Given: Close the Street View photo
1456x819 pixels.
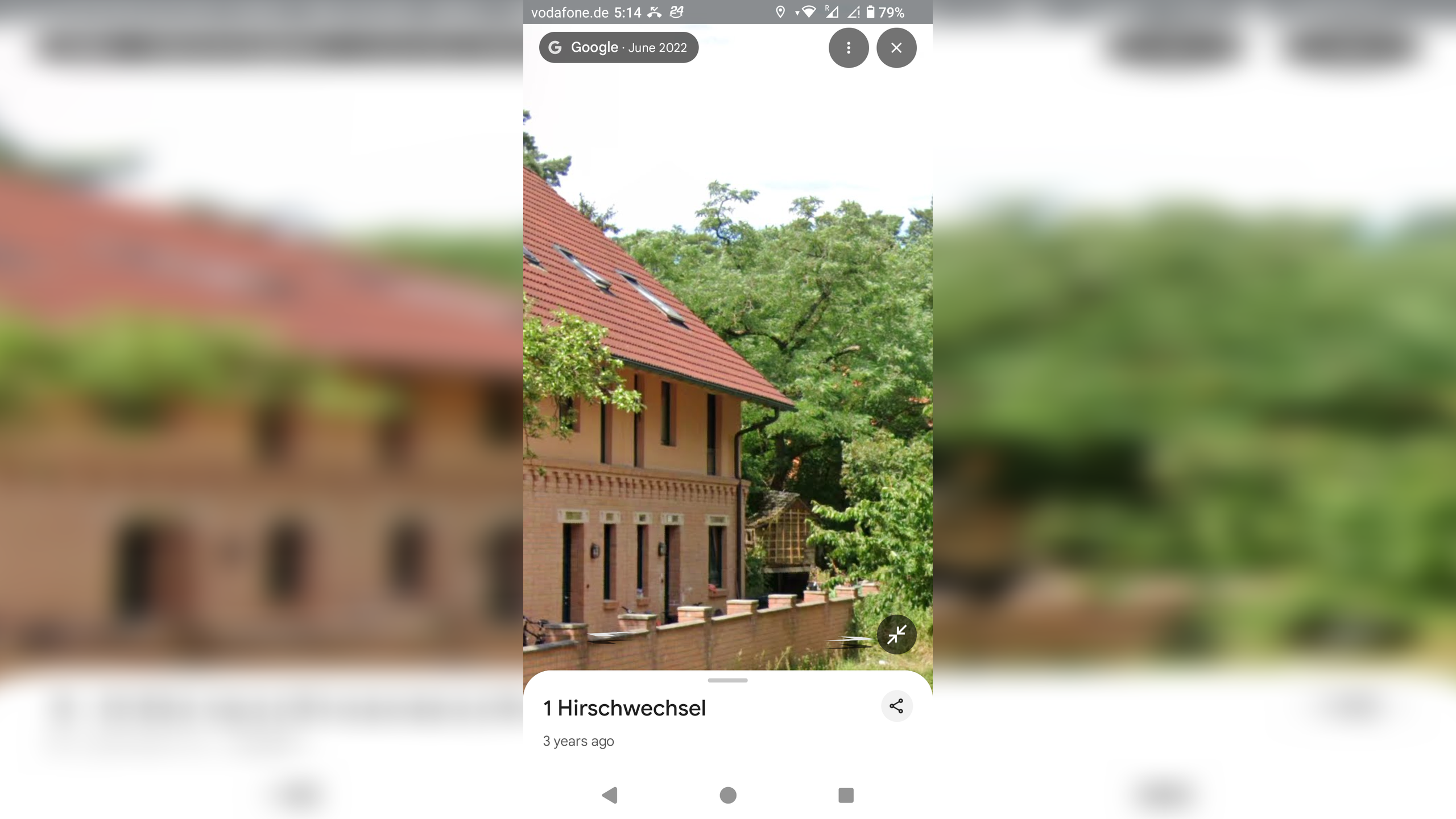Looking at the screenshot, I should tap(896, 48).
